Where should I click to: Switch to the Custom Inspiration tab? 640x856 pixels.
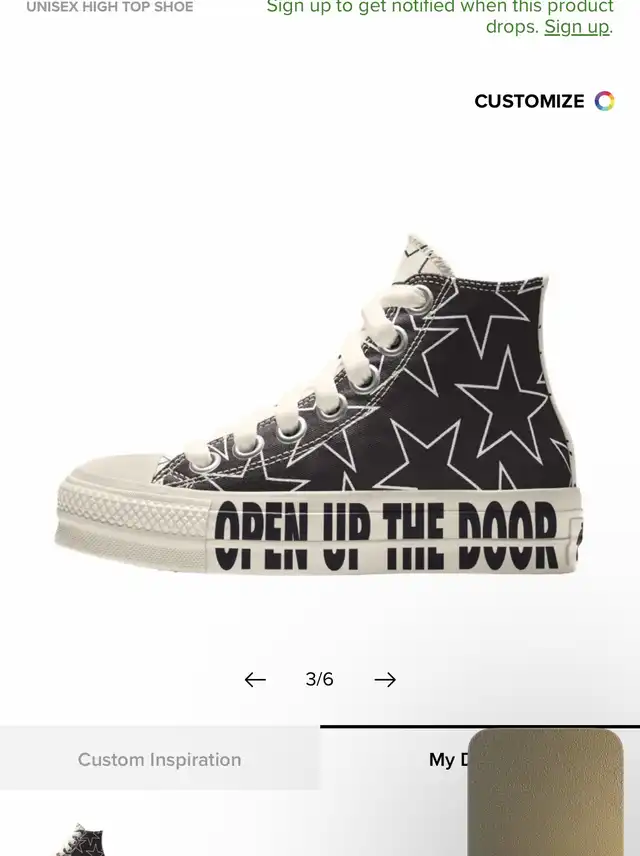(x=160, y=760)
